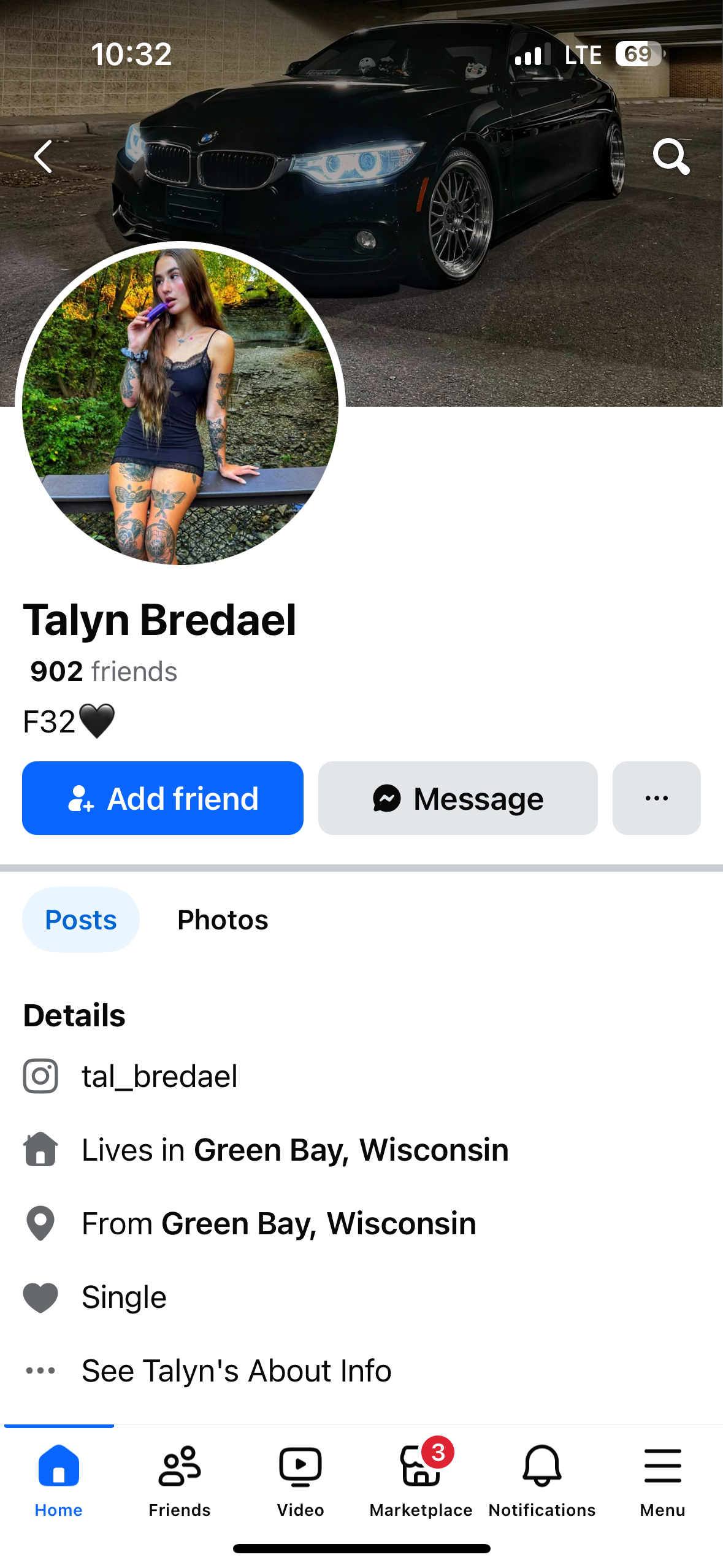723x1568 pixels.
Task: Open the profile picture
Action: point(180,406)
